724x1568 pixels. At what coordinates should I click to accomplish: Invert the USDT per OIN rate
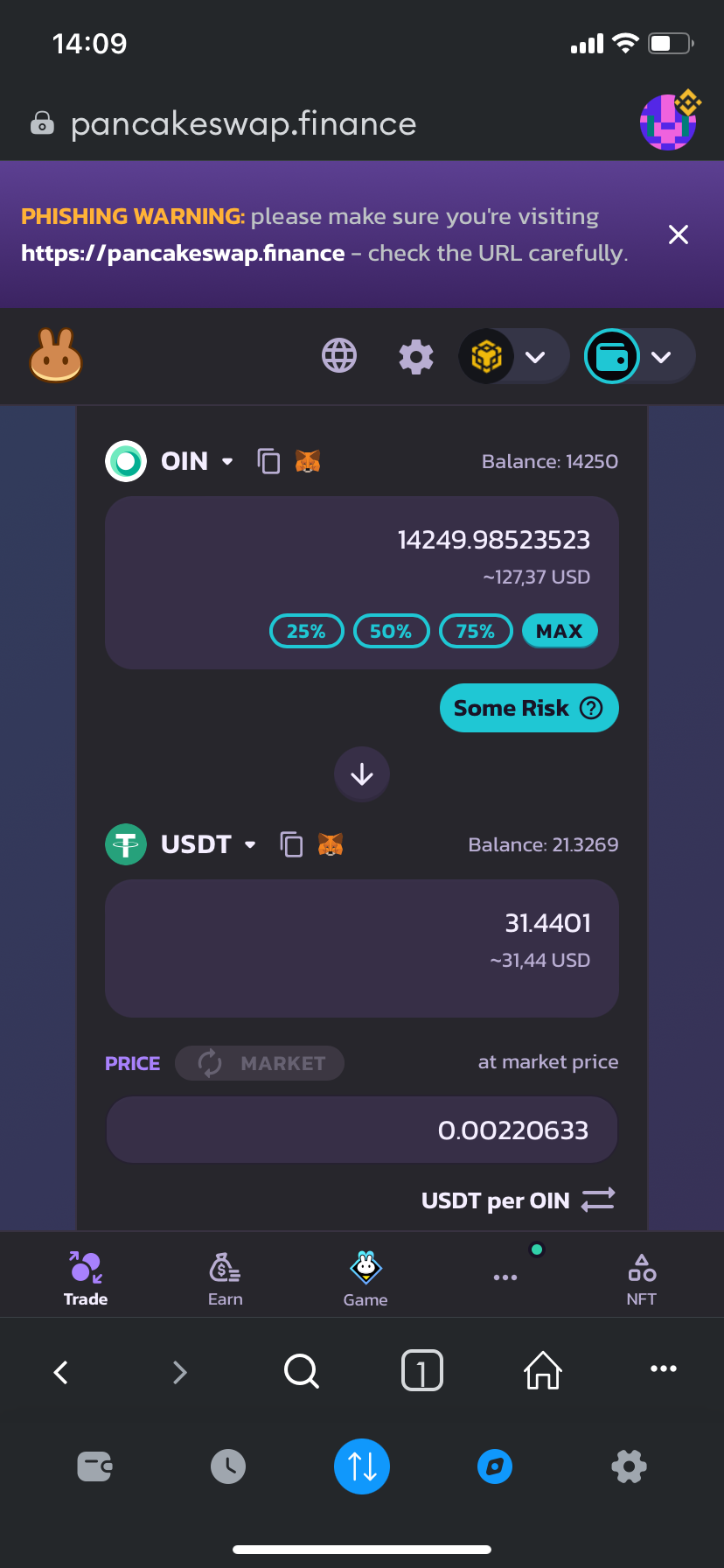click(x=598, y=1200)
